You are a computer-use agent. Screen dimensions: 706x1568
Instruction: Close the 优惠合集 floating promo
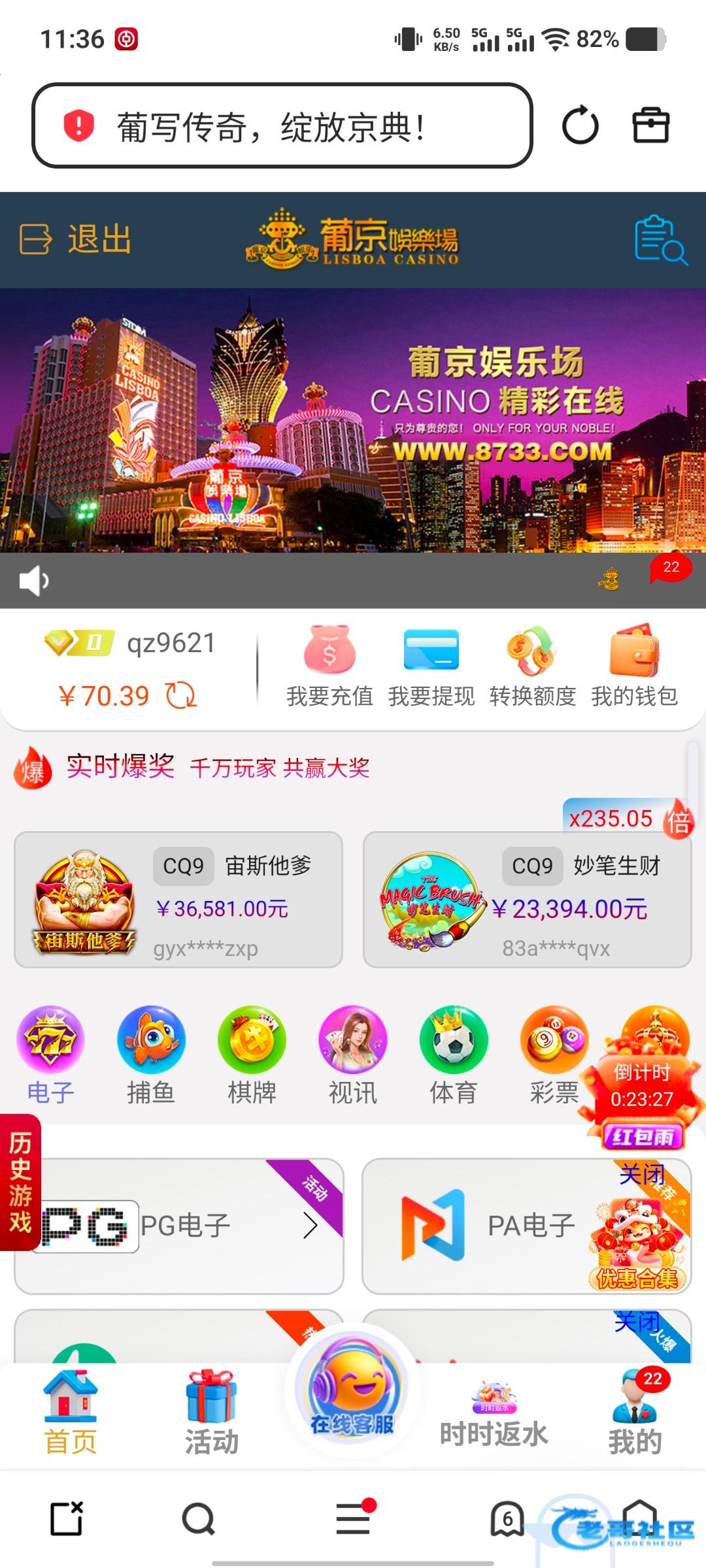coord(642,1174)
